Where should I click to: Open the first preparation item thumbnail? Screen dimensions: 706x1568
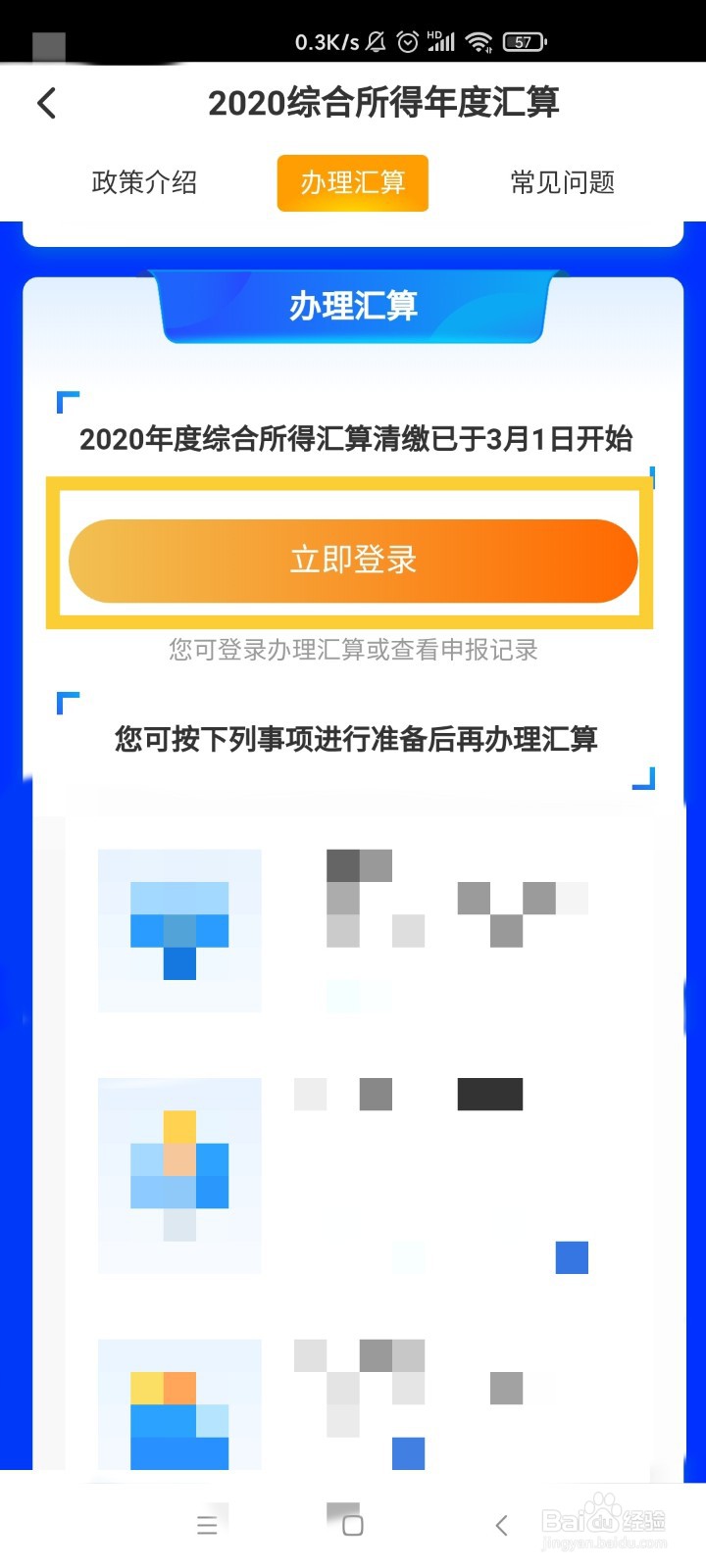[x=179, y=929]
